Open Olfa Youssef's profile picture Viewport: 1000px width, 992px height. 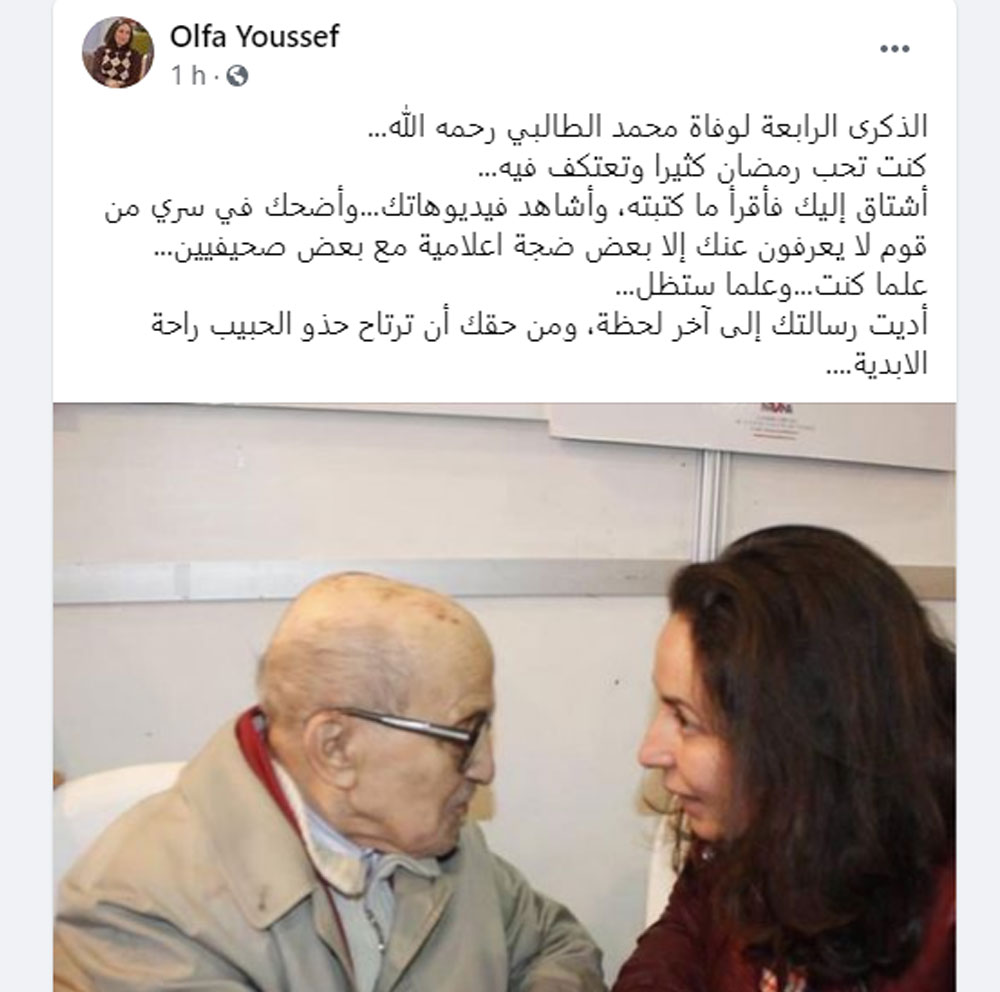tap(118, 52)
